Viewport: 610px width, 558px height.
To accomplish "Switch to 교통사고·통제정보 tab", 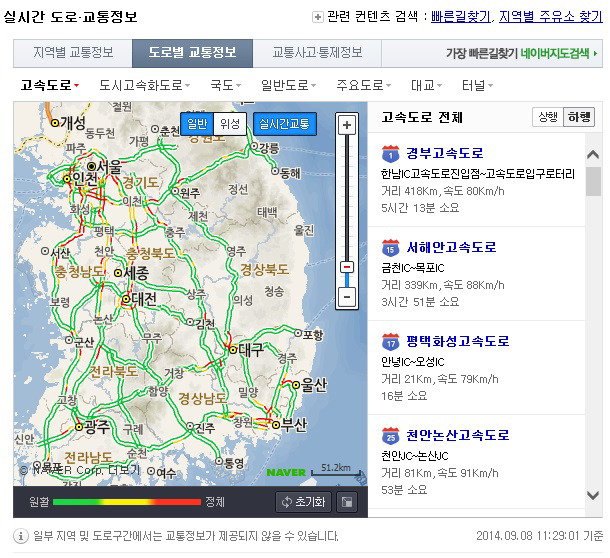I will (x=317, y=53).
